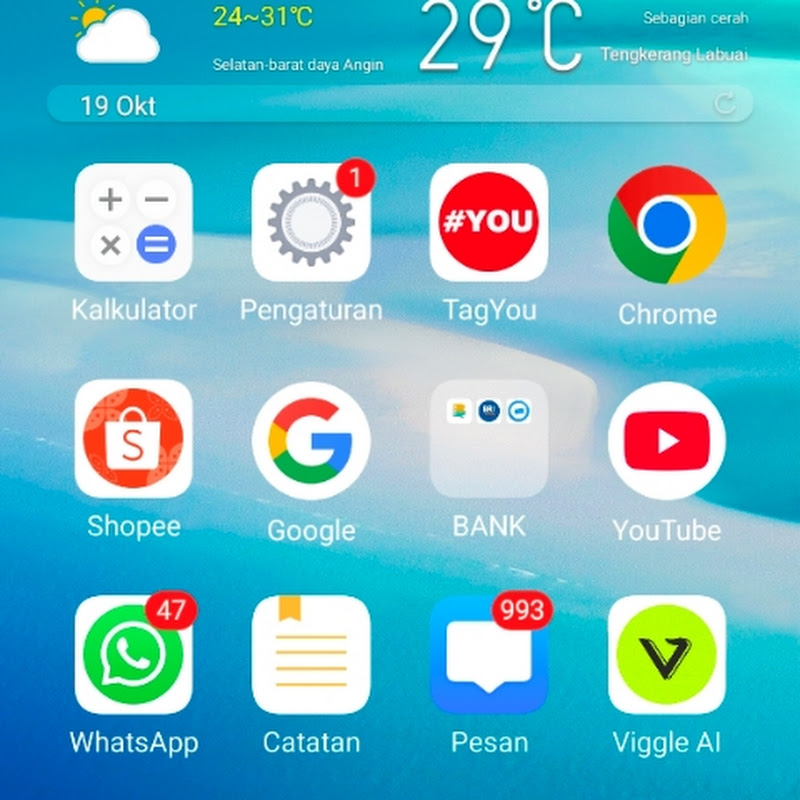Refresh the weather widget
Screen dimensions: 800x800
tap(725, 104)
